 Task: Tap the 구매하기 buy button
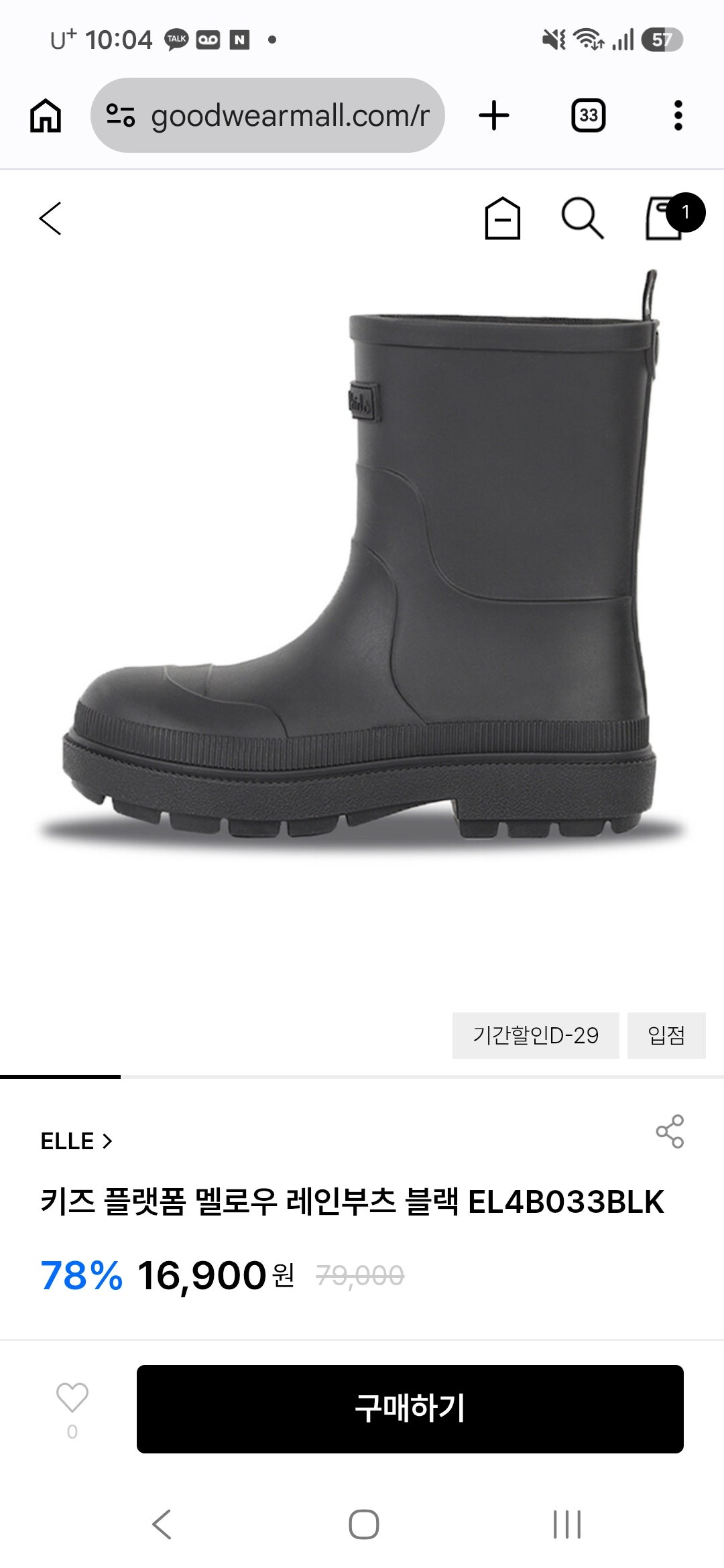pos(410,1409)
